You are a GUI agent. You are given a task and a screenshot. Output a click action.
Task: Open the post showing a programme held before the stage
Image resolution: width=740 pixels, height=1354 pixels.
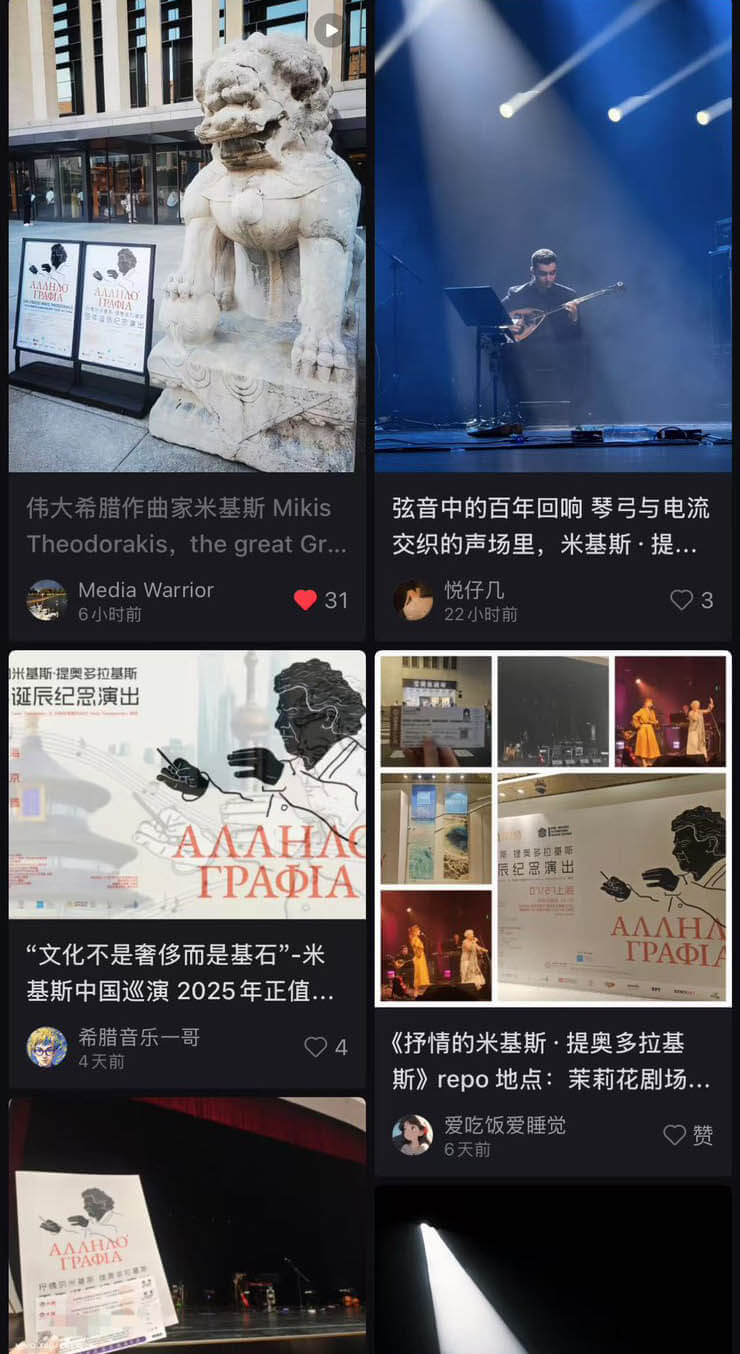pyautogui.click(x=187, y=1226)
